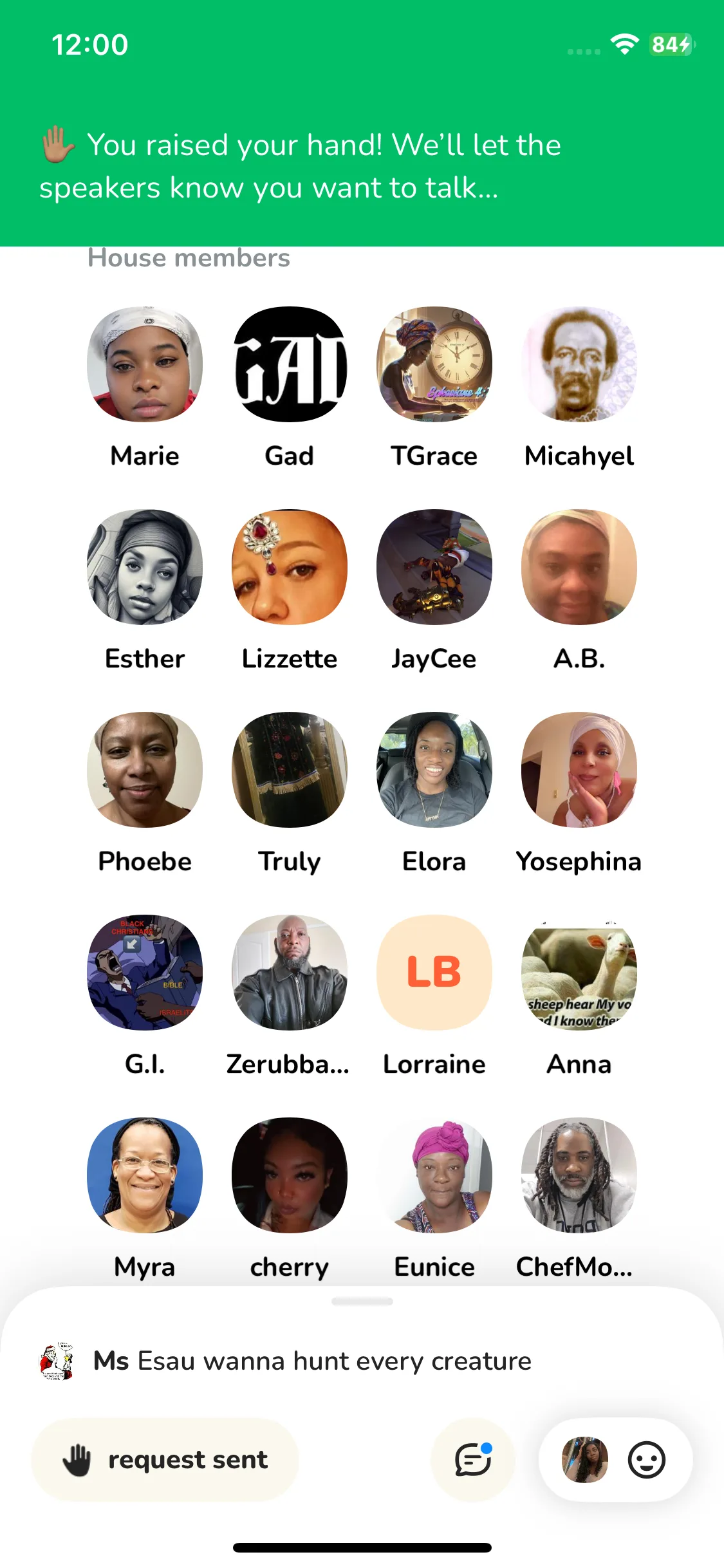Viewport: 724px width, 1568px height.
Task: Open the Ms Esau chat message
Action: tap(312, 1361)
